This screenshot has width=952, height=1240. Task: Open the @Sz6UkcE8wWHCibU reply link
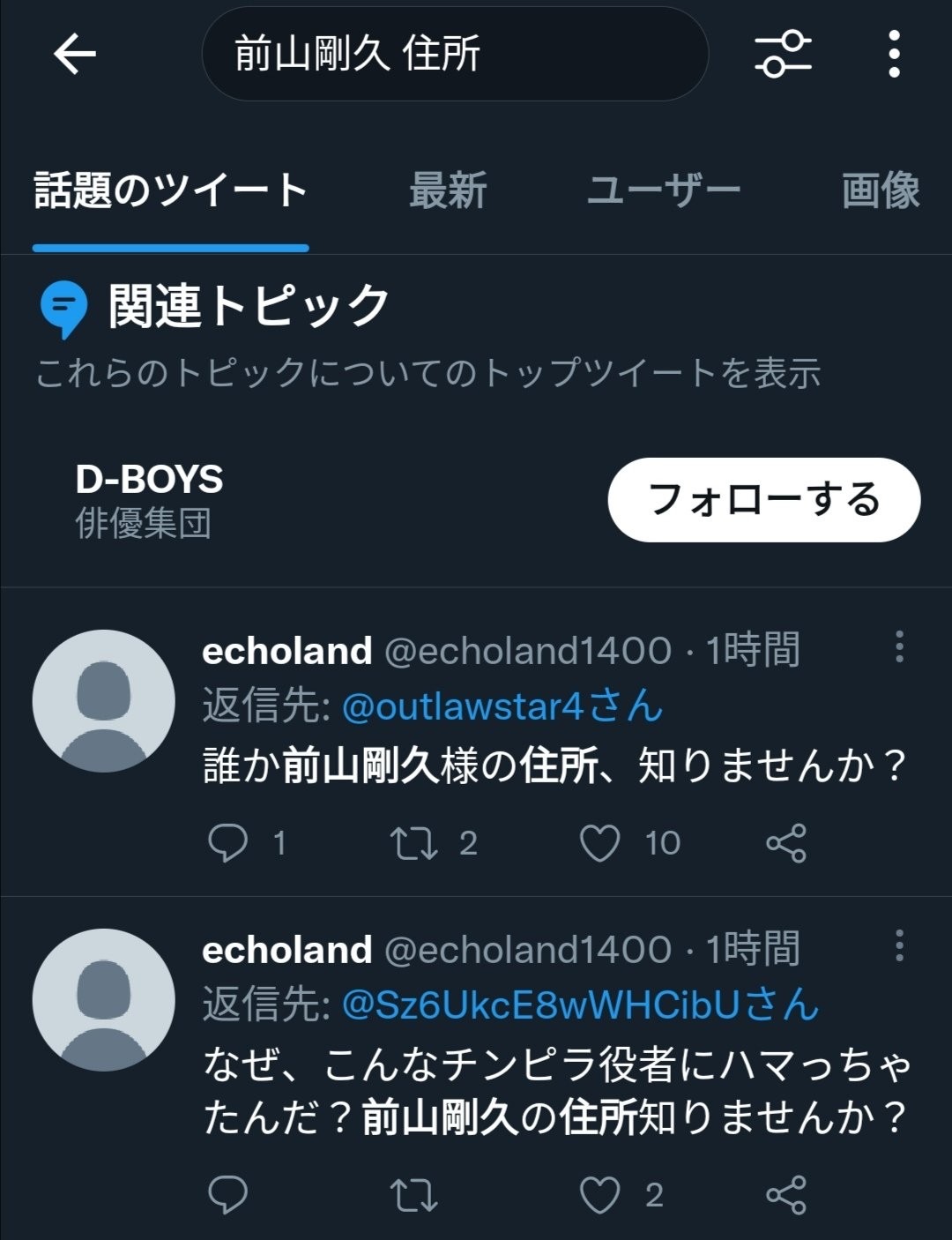[x=579, y=1005]
